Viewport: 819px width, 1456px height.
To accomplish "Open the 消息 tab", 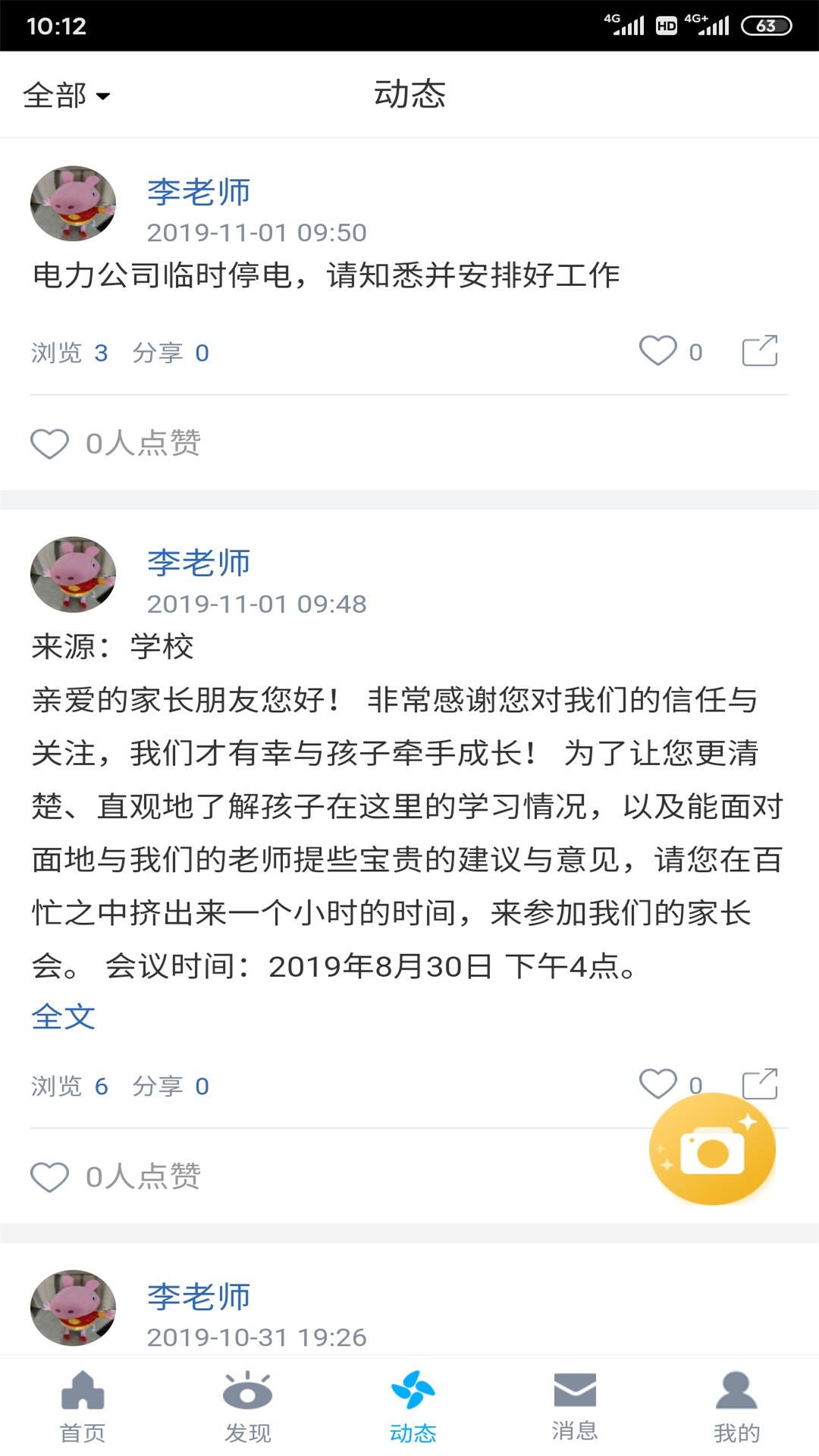I will pyautogui.click(x=575, y=1407).
